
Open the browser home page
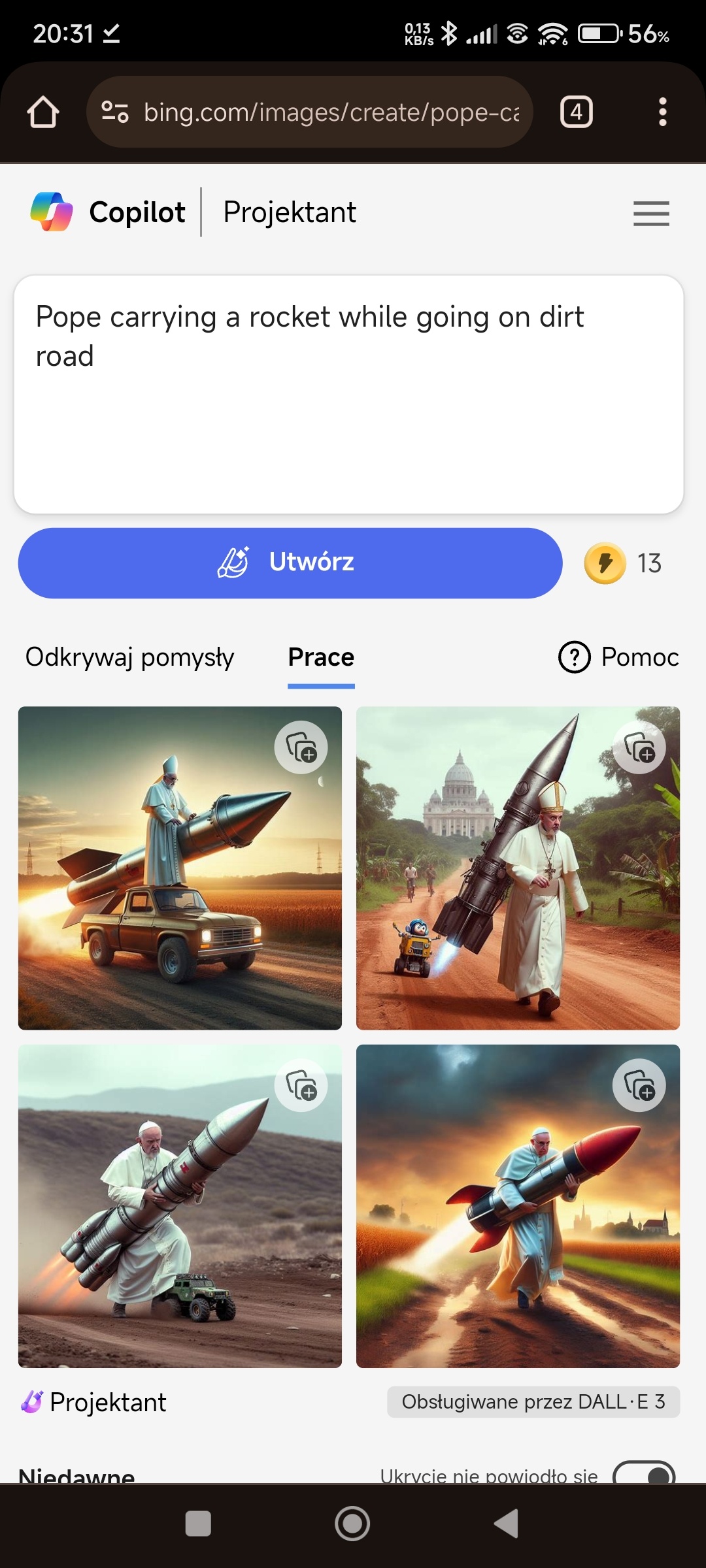coord(43,112)
